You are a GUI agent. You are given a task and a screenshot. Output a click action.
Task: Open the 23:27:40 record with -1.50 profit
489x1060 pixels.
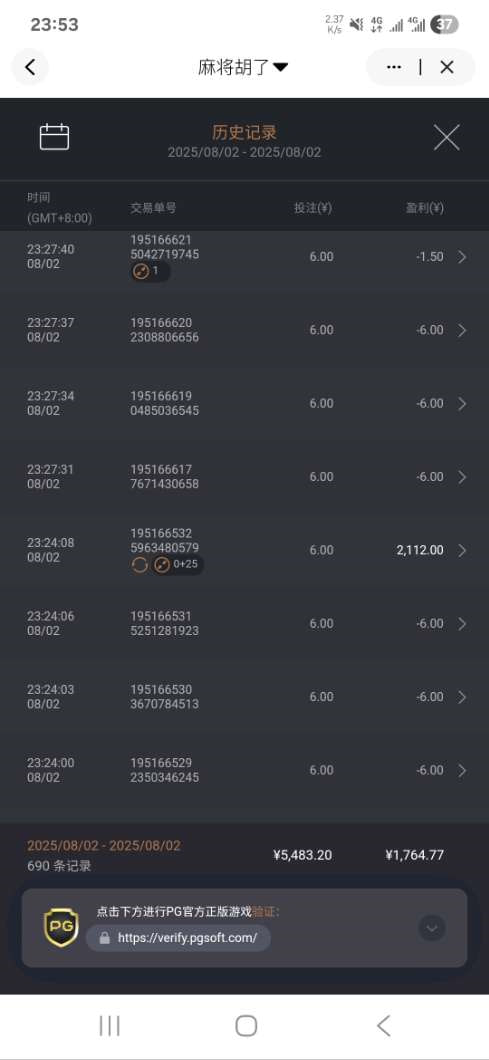[x=244, y=258]
